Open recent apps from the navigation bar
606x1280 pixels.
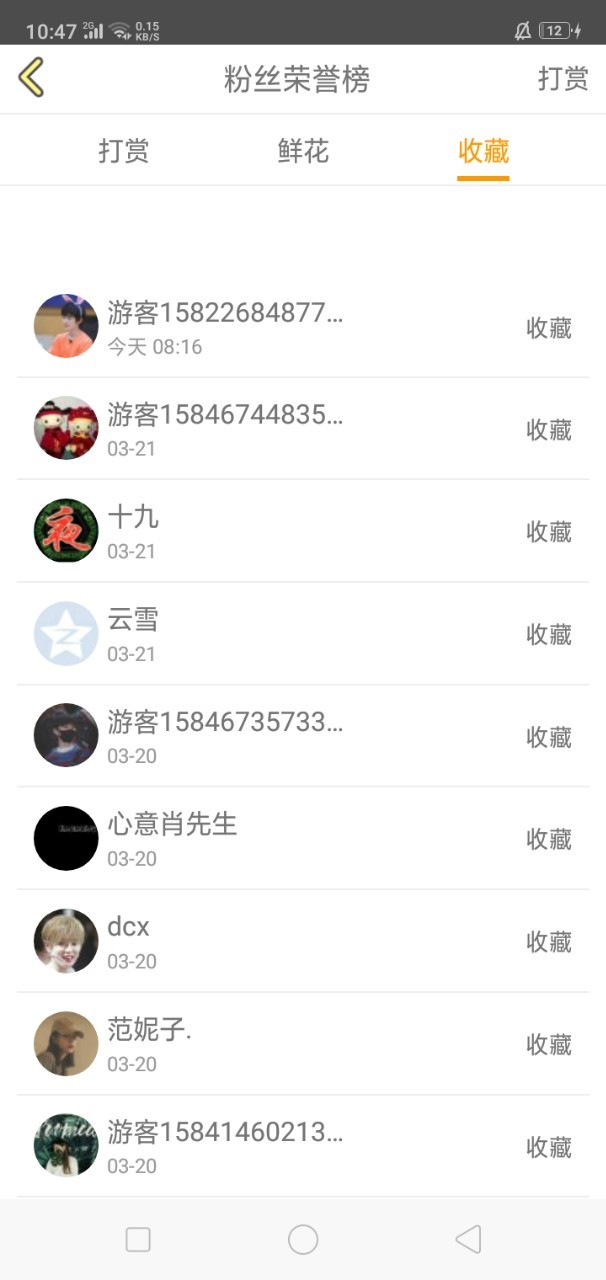point(138,1240)
